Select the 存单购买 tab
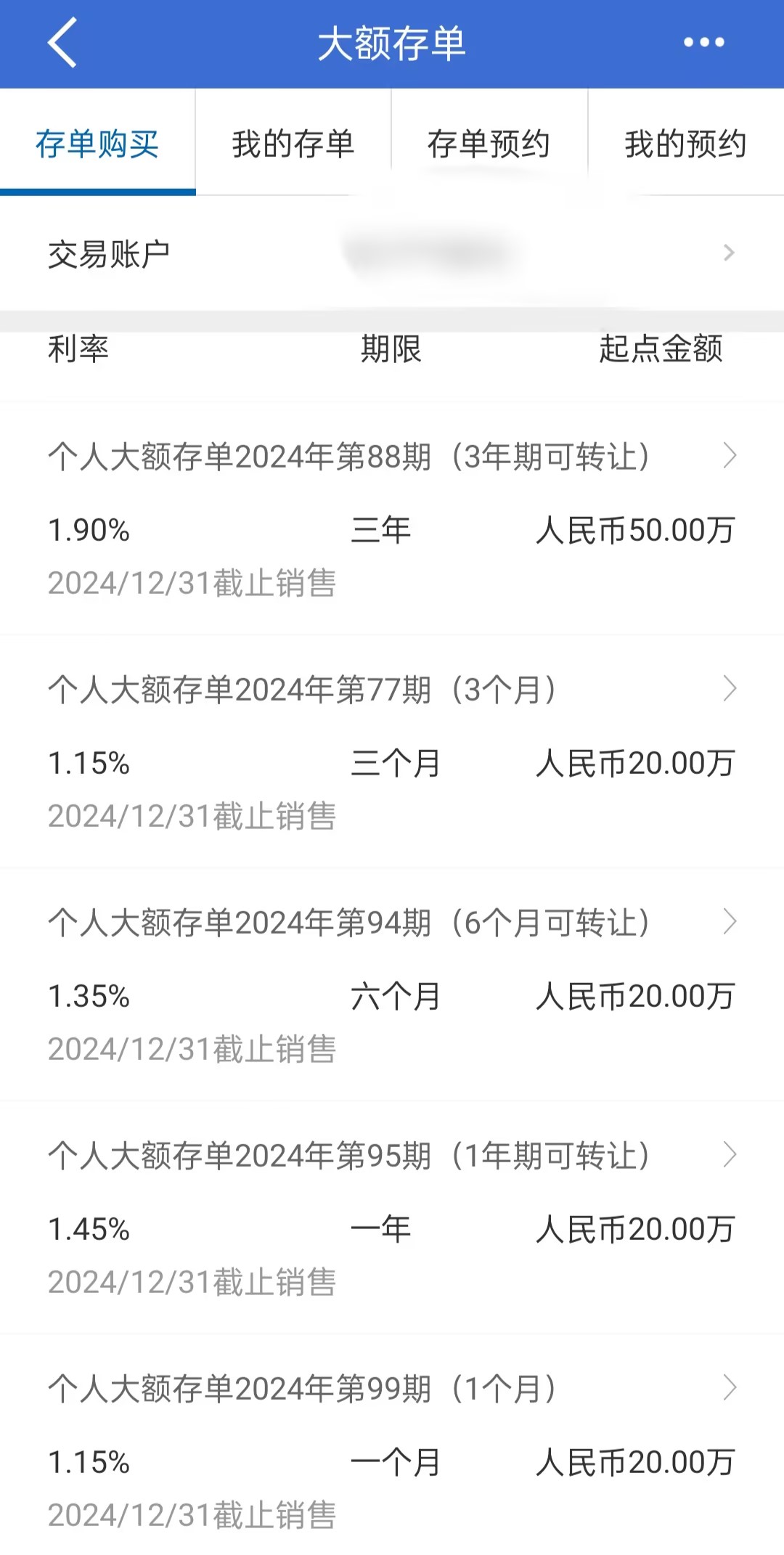This screenshot has width=784, height=1555. [97, 143]
